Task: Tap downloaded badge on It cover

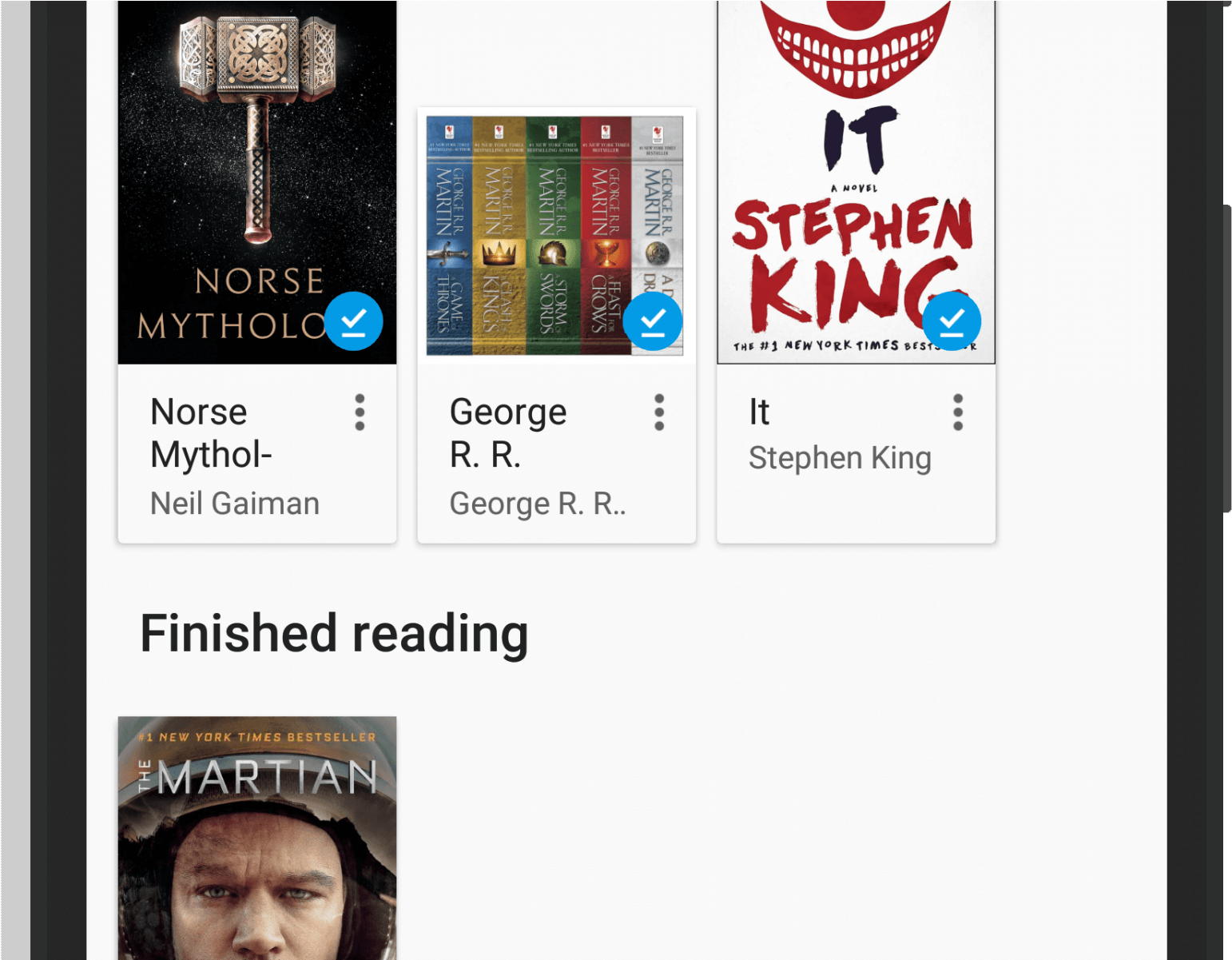Action: [952, 321]
